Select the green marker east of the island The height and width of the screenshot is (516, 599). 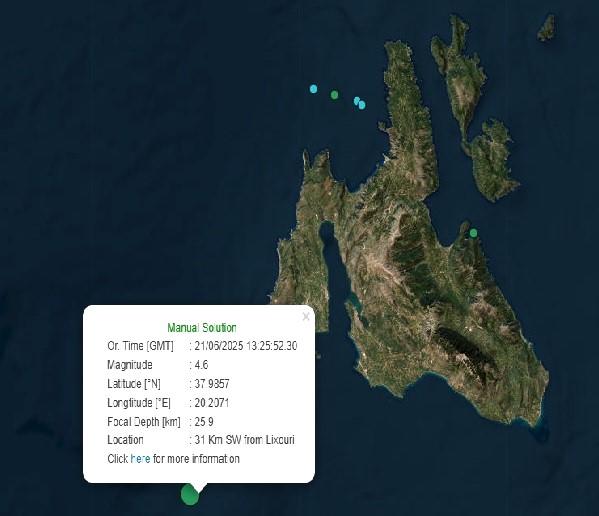(473, 233)
